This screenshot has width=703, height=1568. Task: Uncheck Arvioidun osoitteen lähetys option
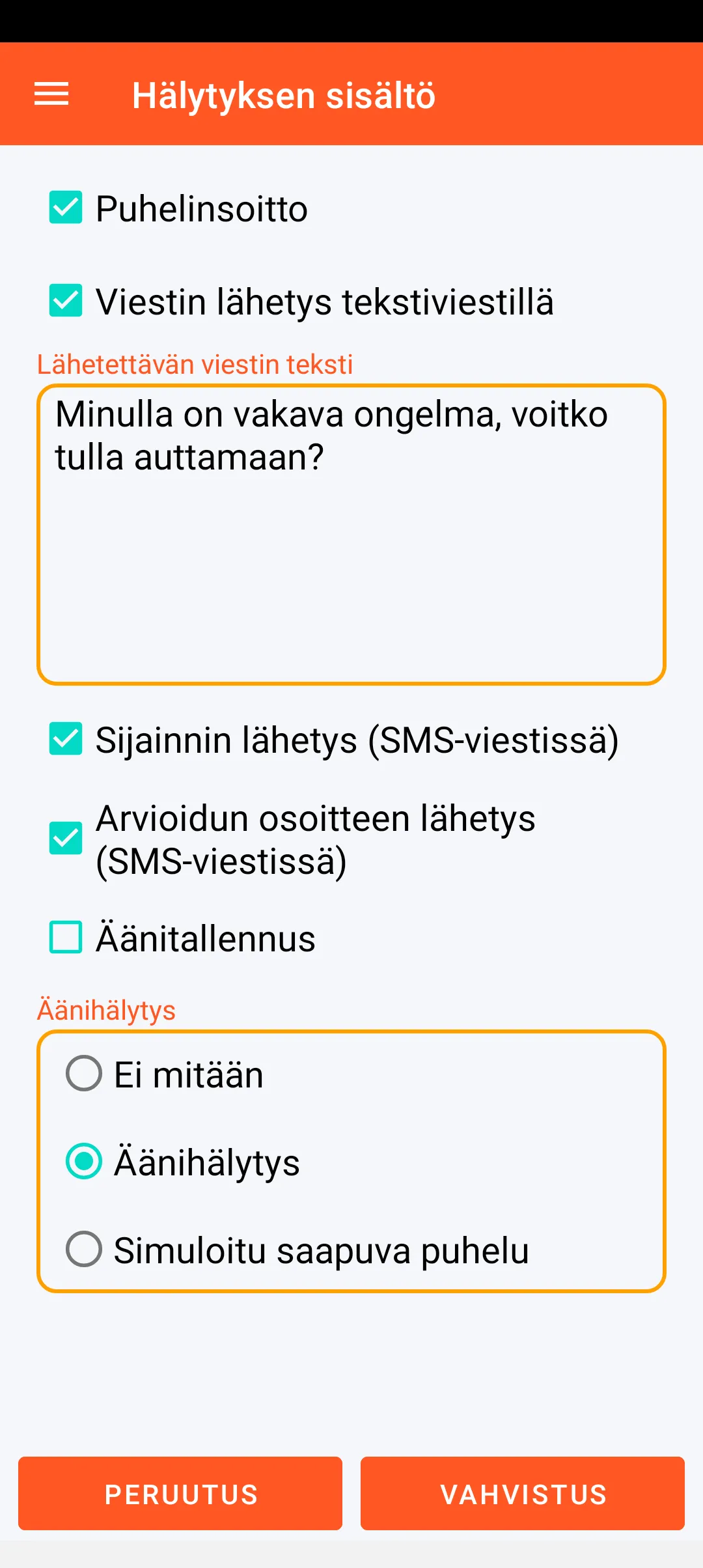click(66, 839)
